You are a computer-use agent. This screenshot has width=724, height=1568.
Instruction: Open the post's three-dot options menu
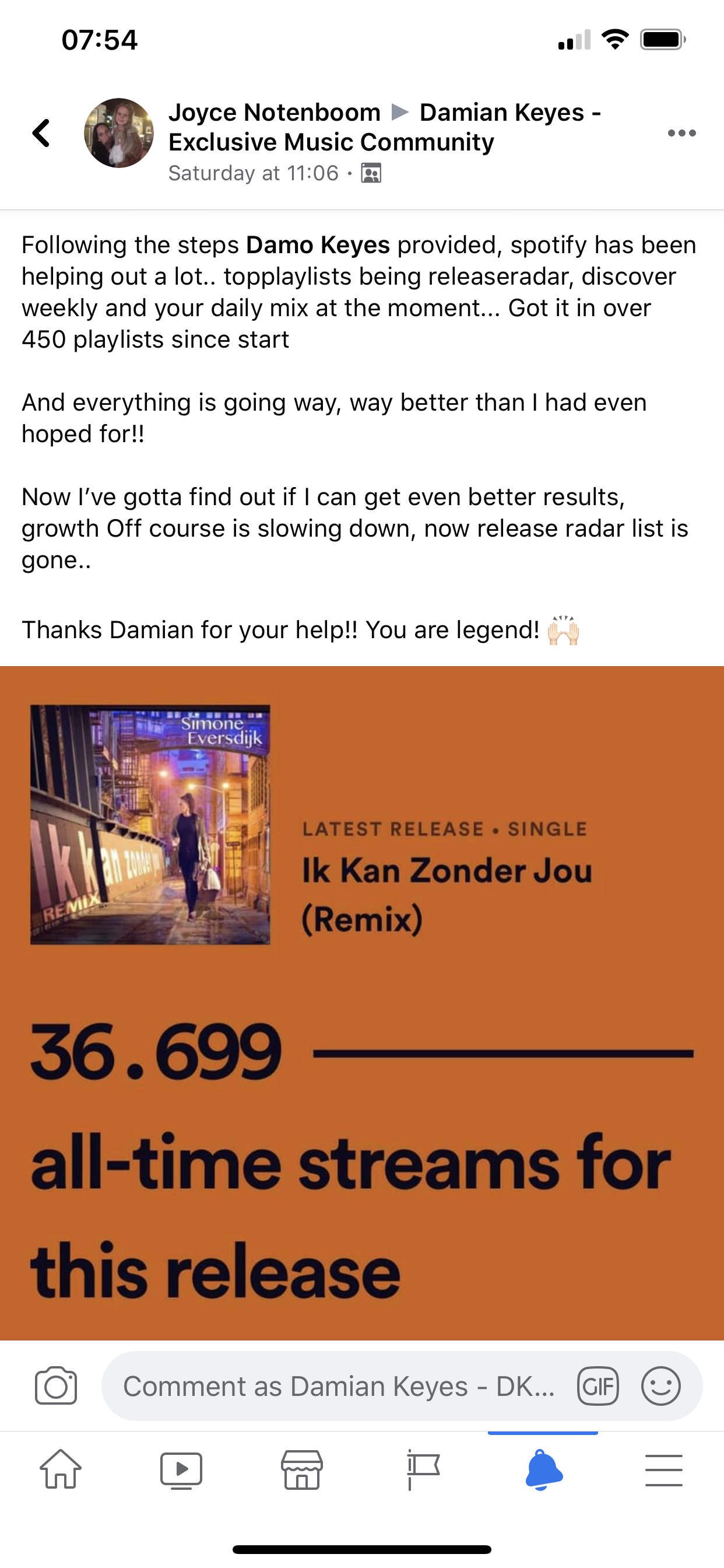point(681,132)
